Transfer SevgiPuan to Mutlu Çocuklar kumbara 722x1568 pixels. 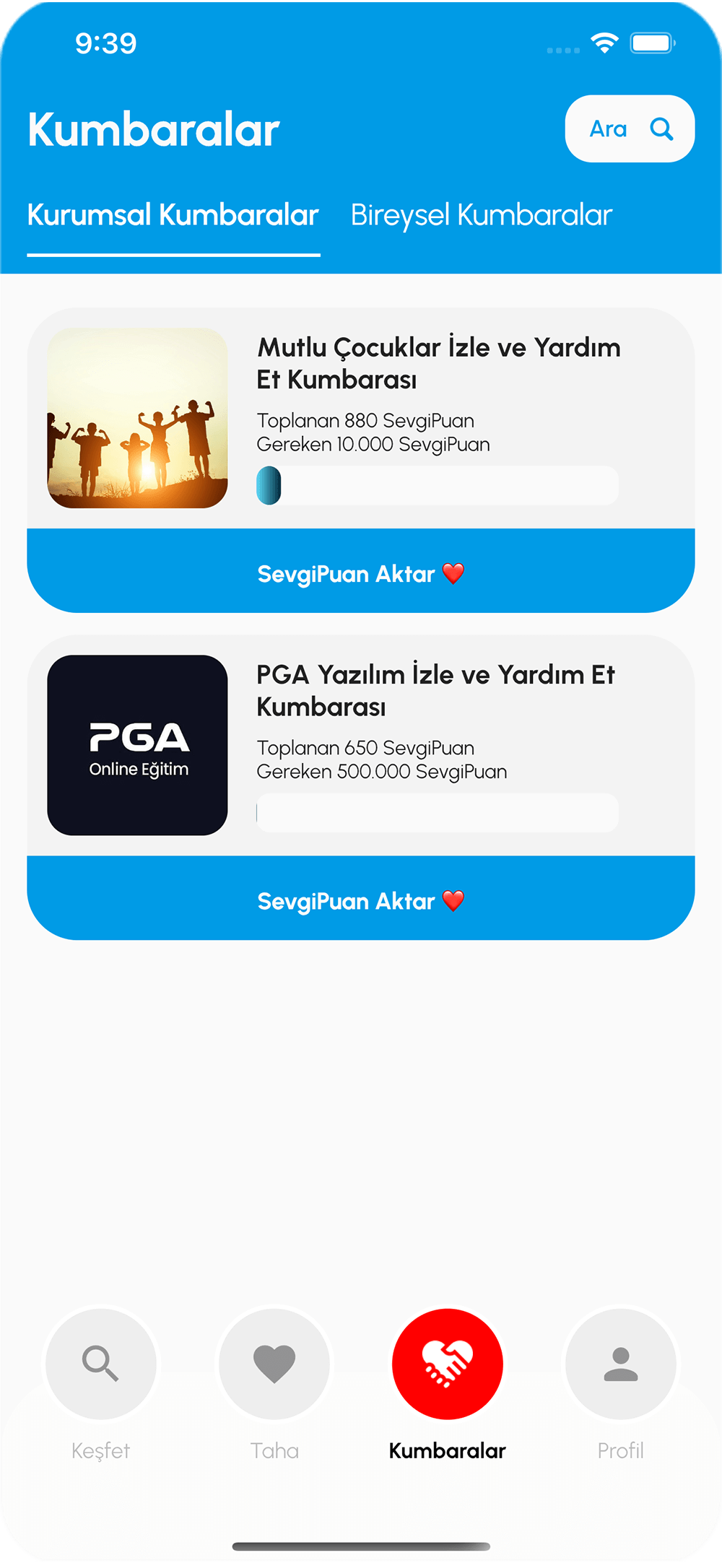click(361, 574)
